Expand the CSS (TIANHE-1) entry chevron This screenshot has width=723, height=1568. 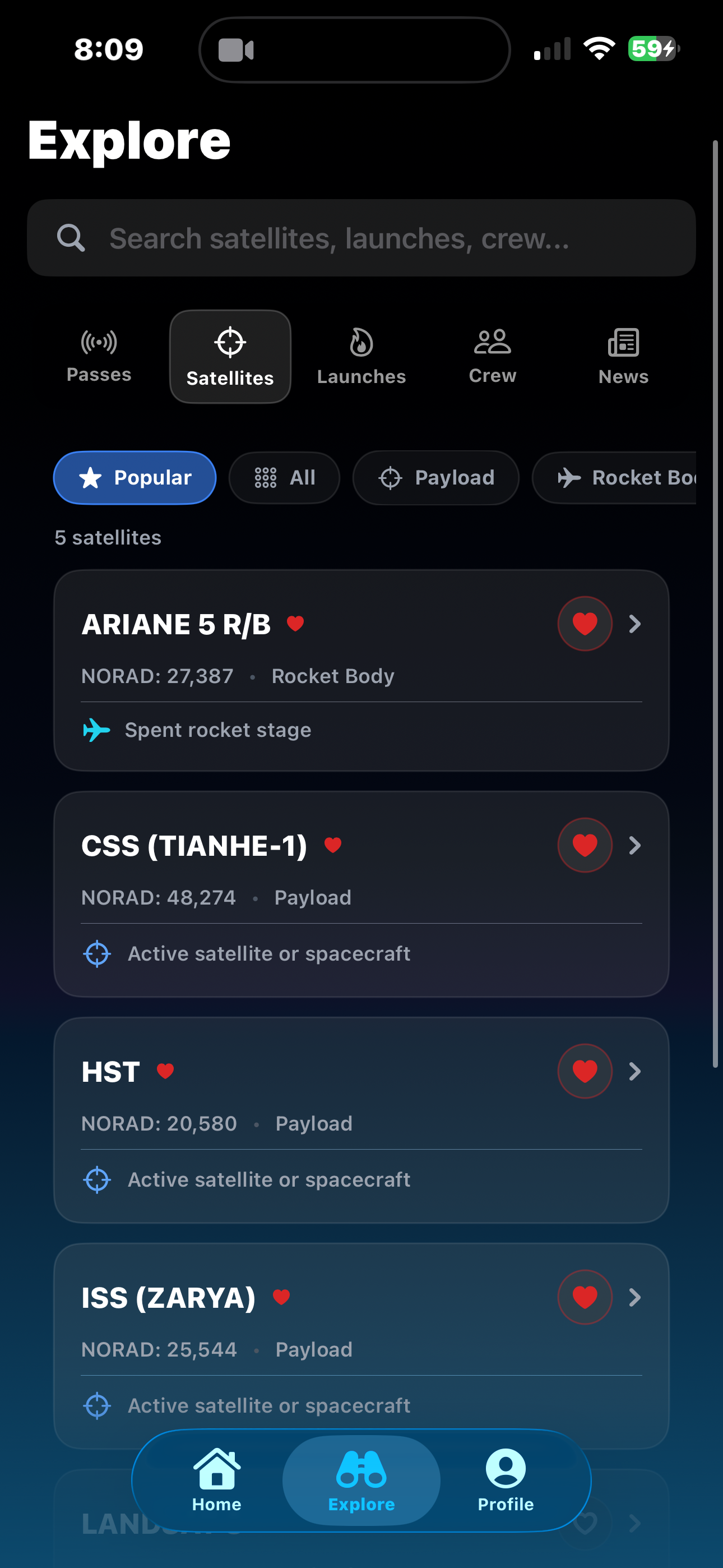(x=636, y=845)
